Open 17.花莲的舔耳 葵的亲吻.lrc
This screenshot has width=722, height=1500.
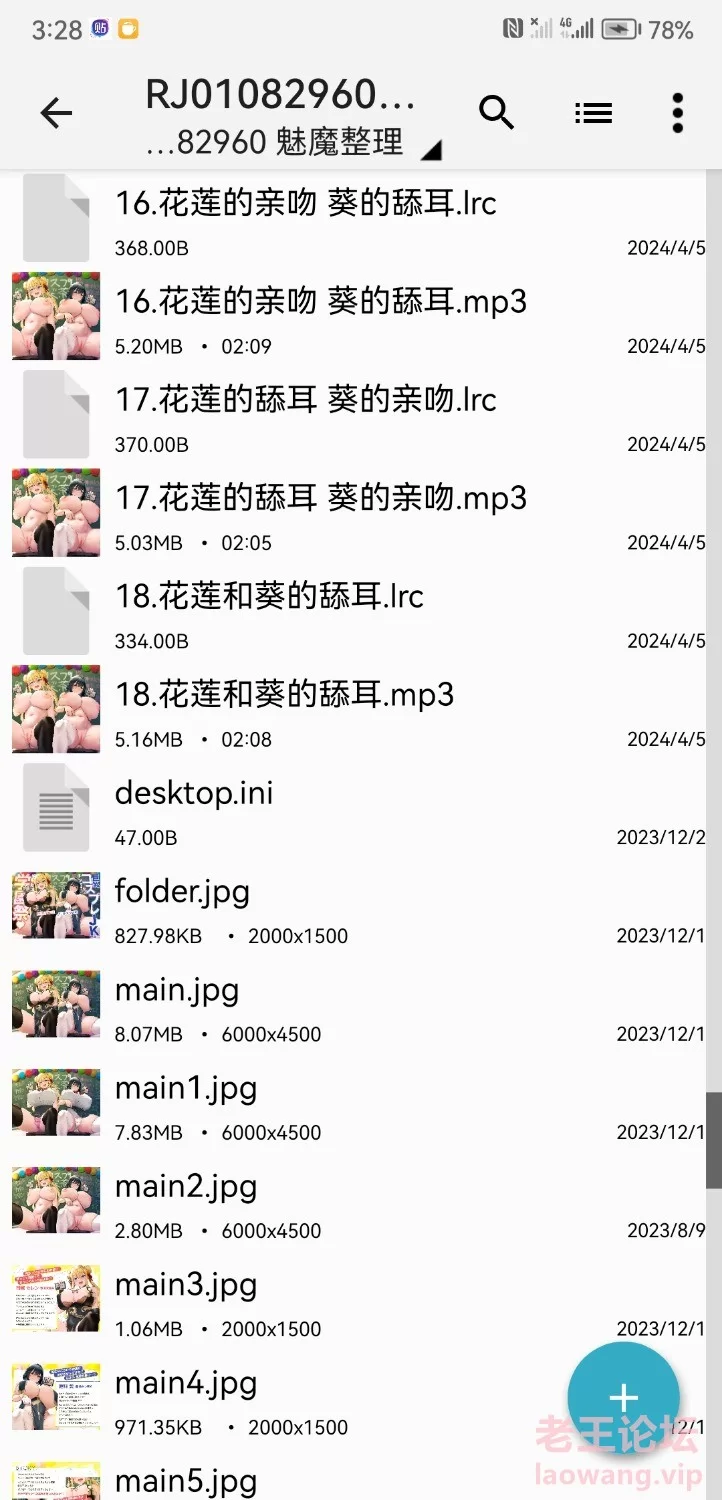[361, 418]
